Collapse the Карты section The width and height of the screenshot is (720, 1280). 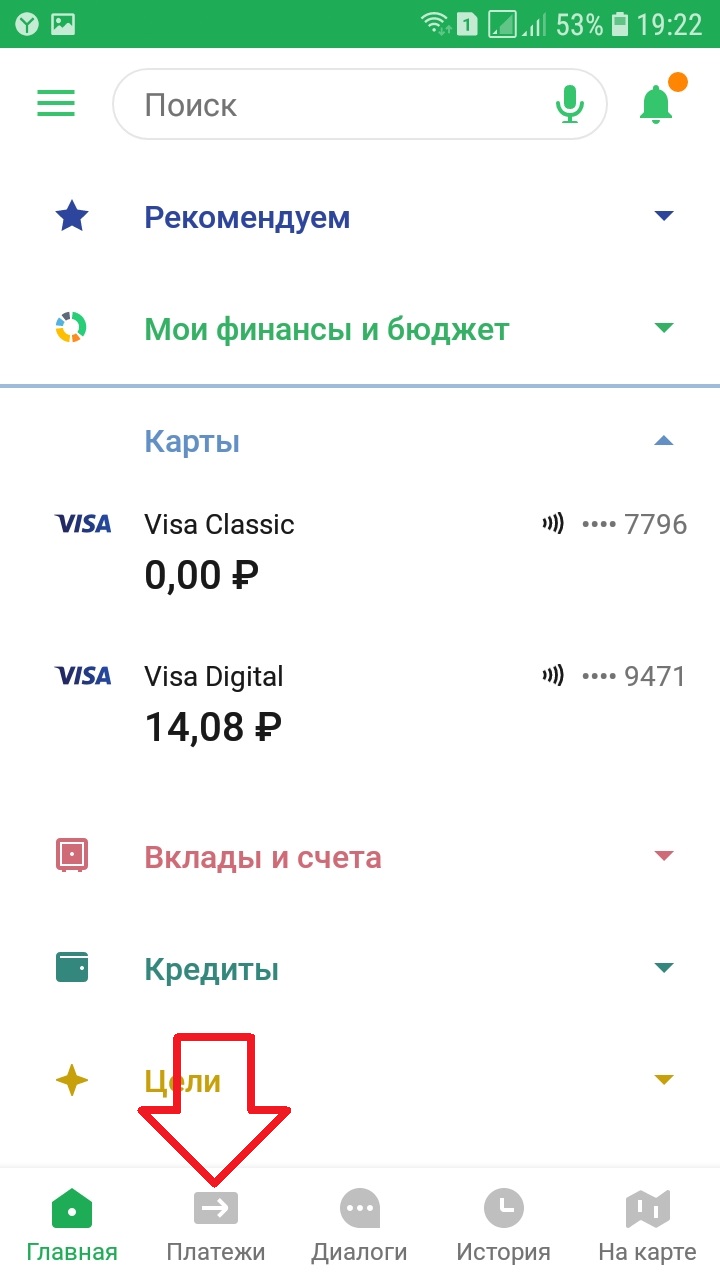pyautogui.click(x=664, y=439)
